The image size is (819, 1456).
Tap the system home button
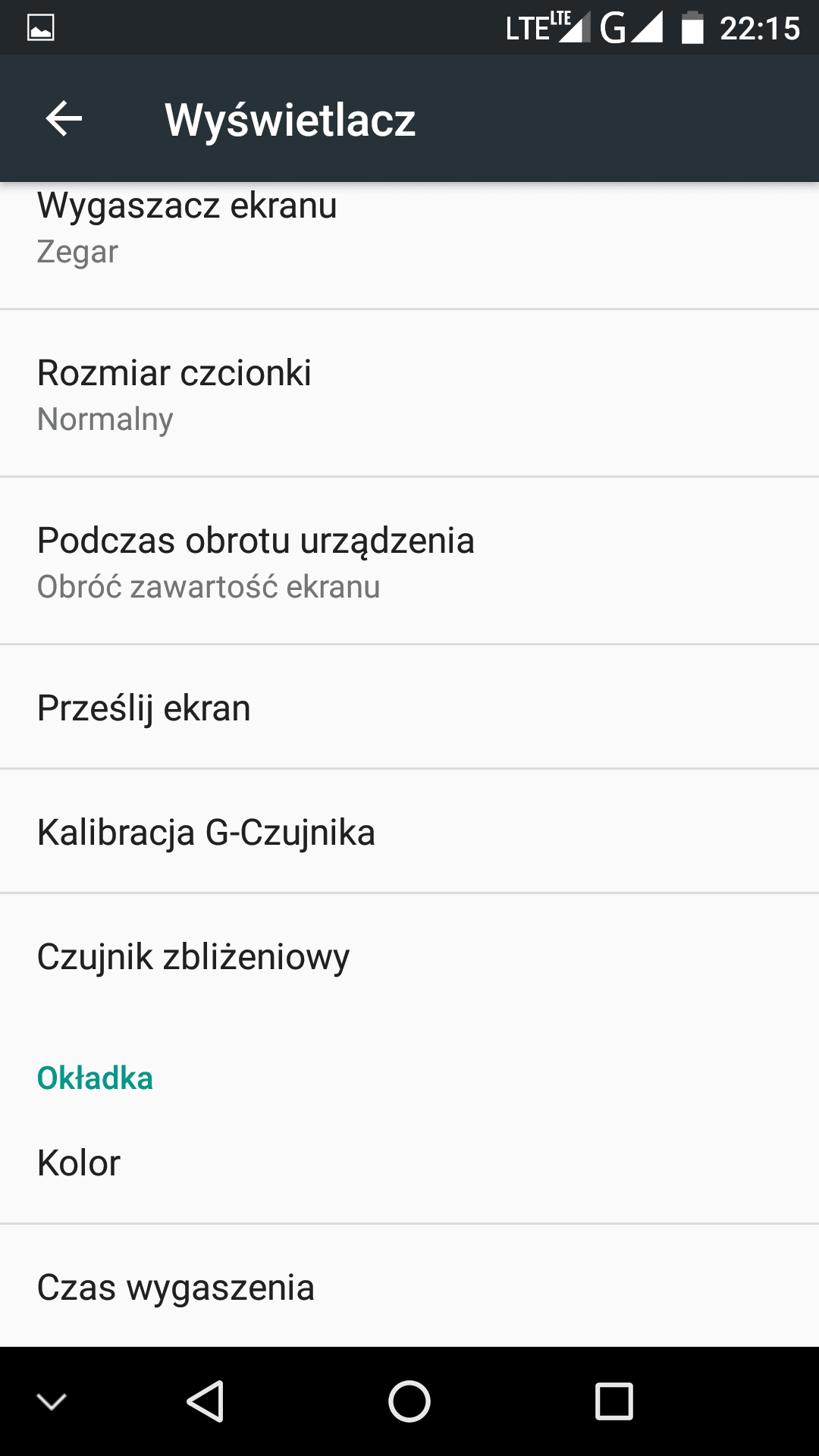409,1401
